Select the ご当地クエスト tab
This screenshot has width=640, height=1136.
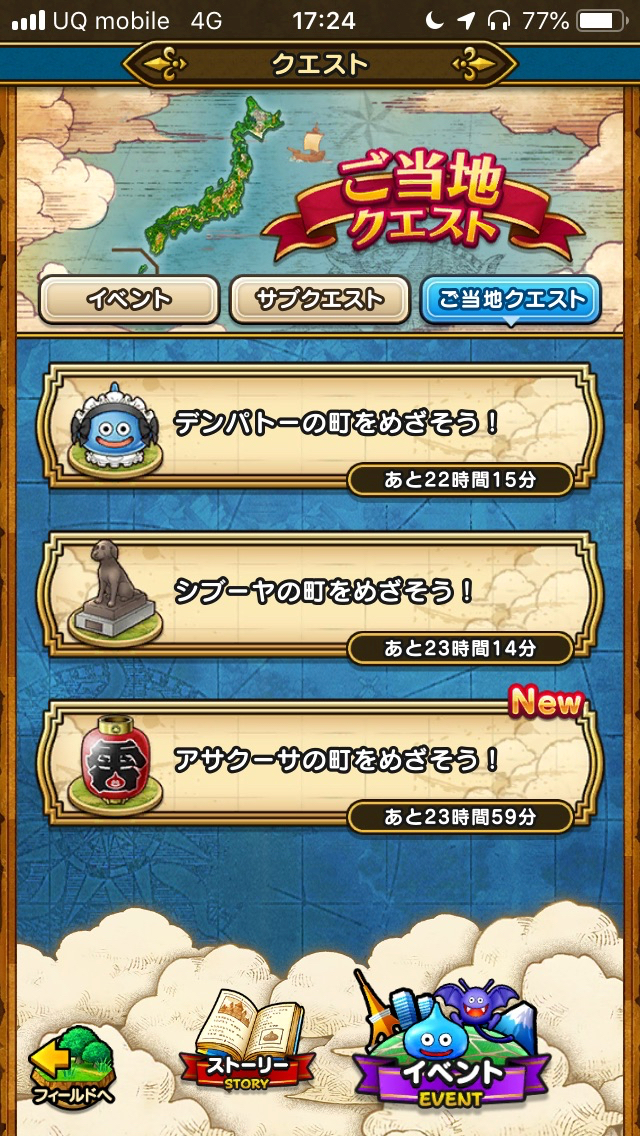click(x=511, y=299)
